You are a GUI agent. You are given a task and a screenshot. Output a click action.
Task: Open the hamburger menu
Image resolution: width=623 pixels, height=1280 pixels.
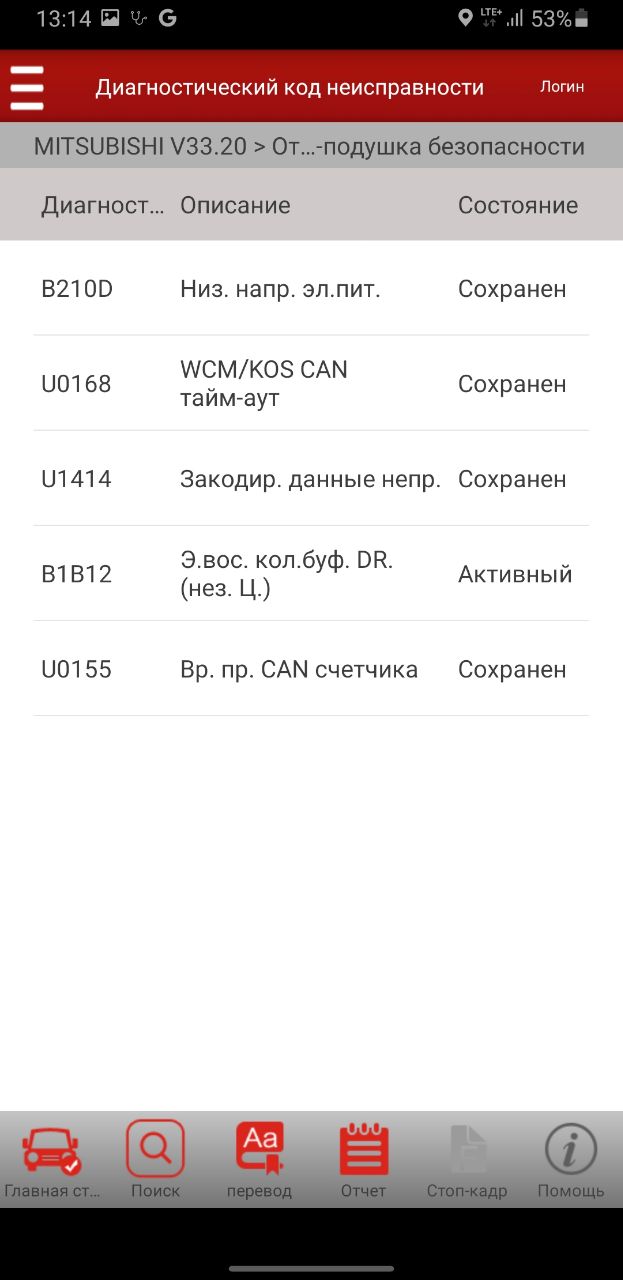click(x=27, y=88)
